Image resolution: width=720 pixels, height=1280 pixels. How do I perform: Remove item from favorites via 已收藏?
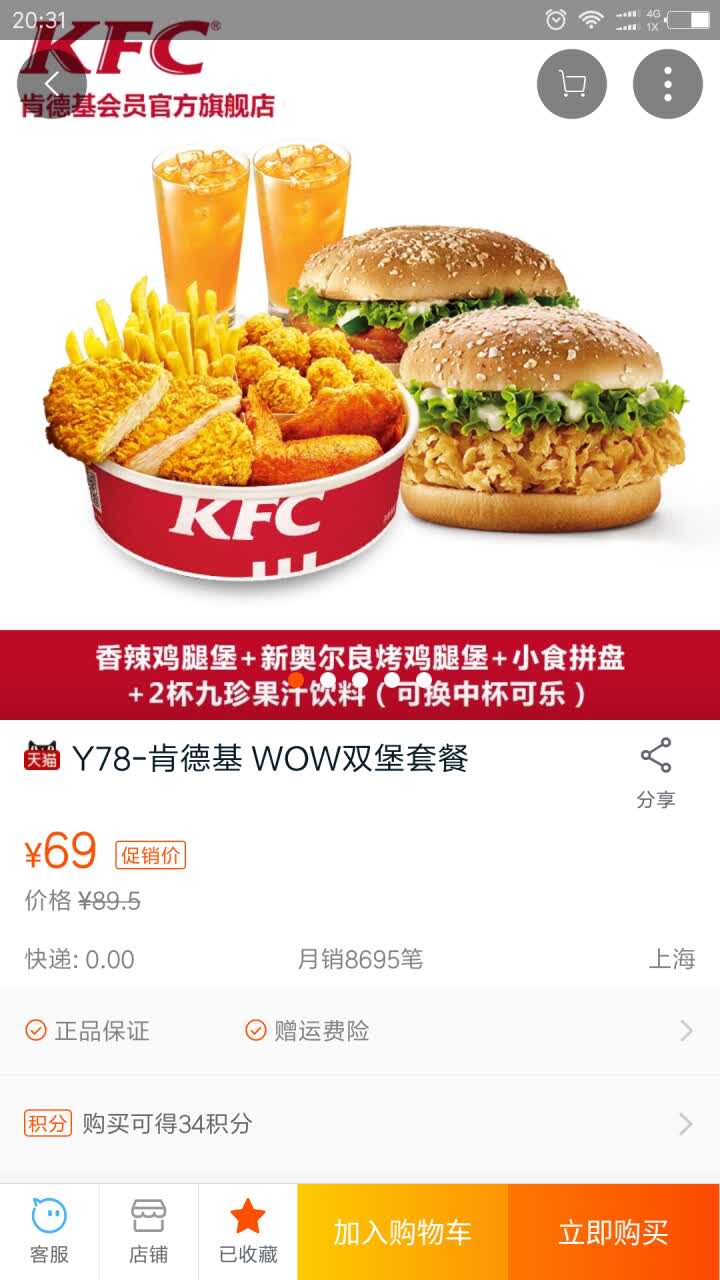coord(247,1232)
